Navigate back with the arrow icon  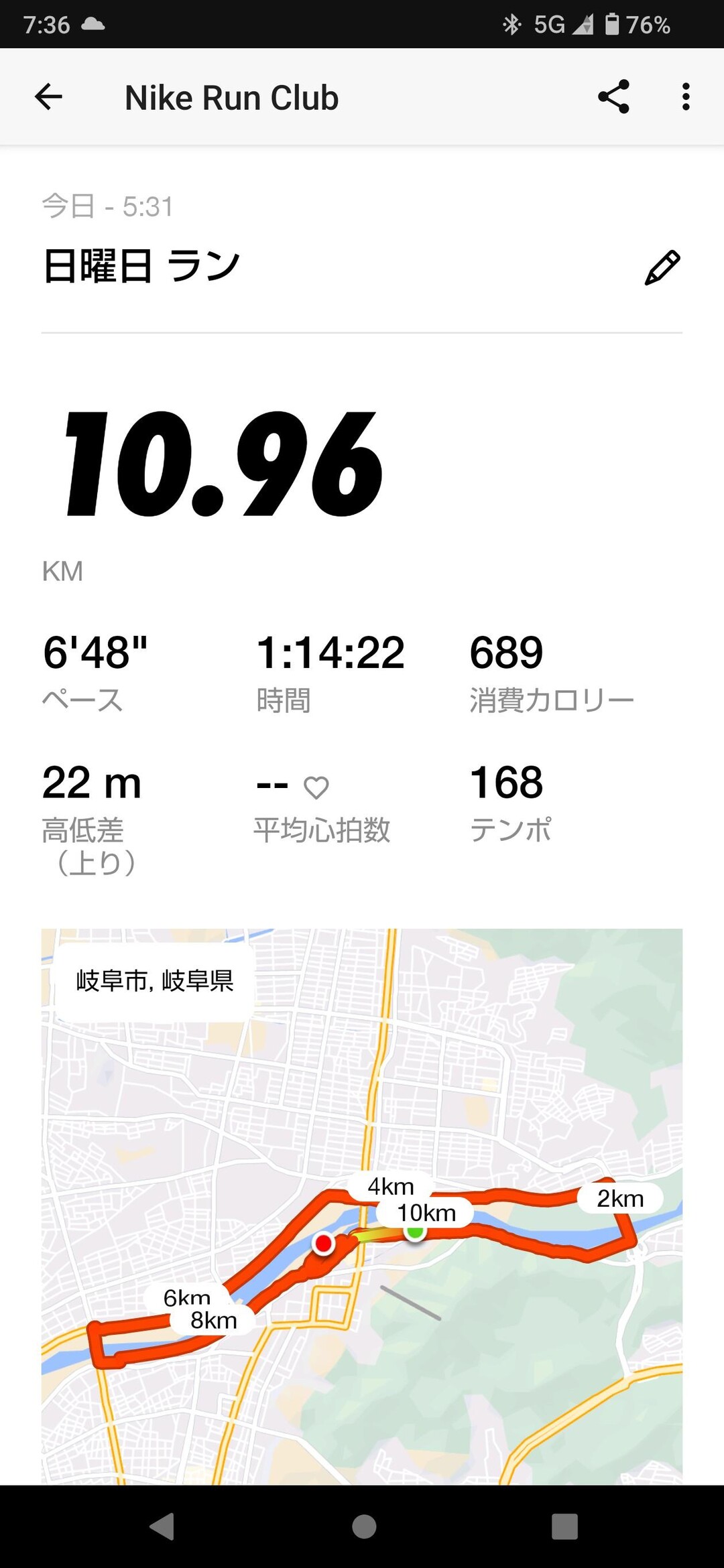(48, 96)
